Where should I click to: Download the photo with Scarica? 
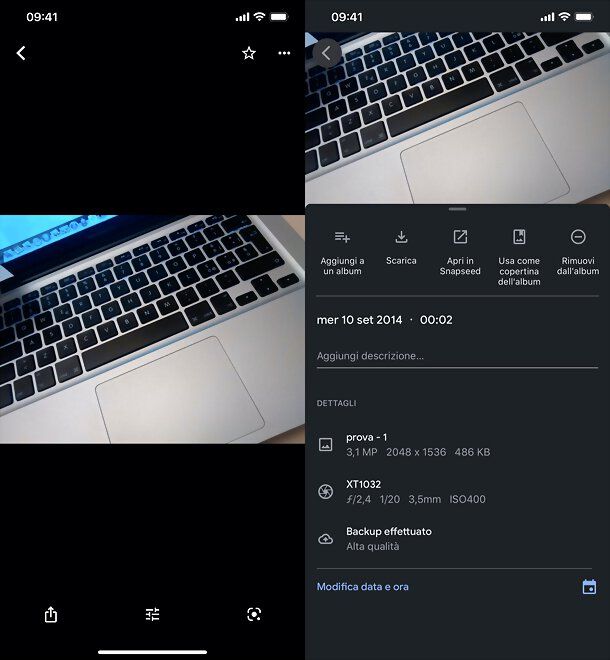pos(401,246)
